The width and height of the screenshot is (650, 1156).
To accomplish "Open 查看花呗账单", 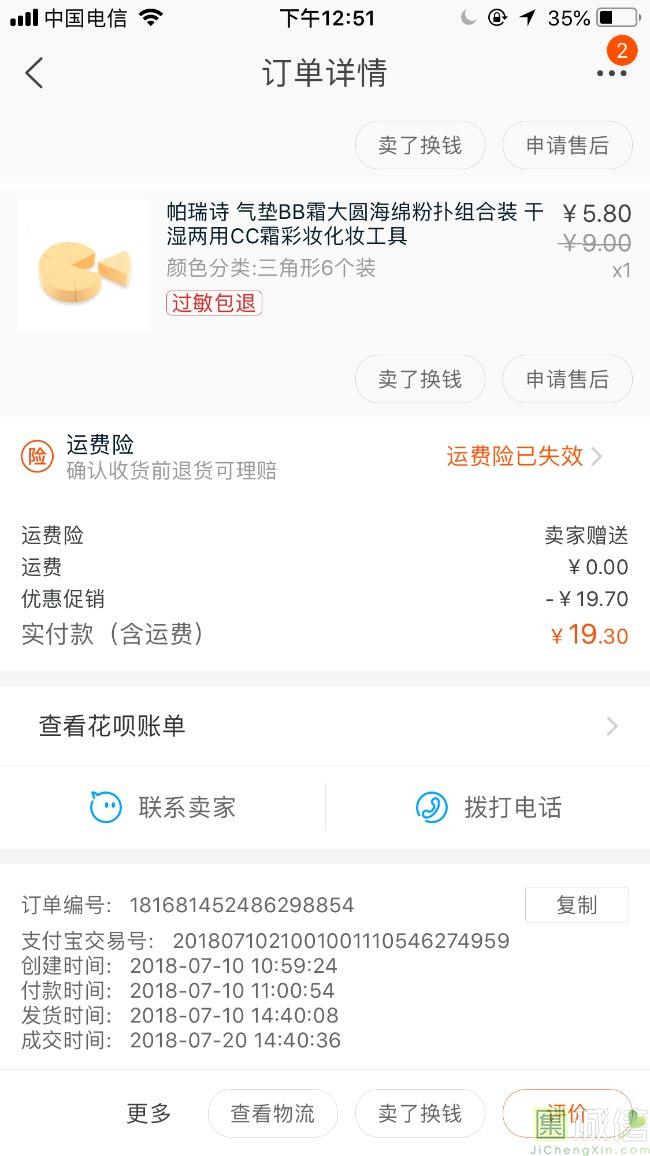I will [x=324, y=726].
